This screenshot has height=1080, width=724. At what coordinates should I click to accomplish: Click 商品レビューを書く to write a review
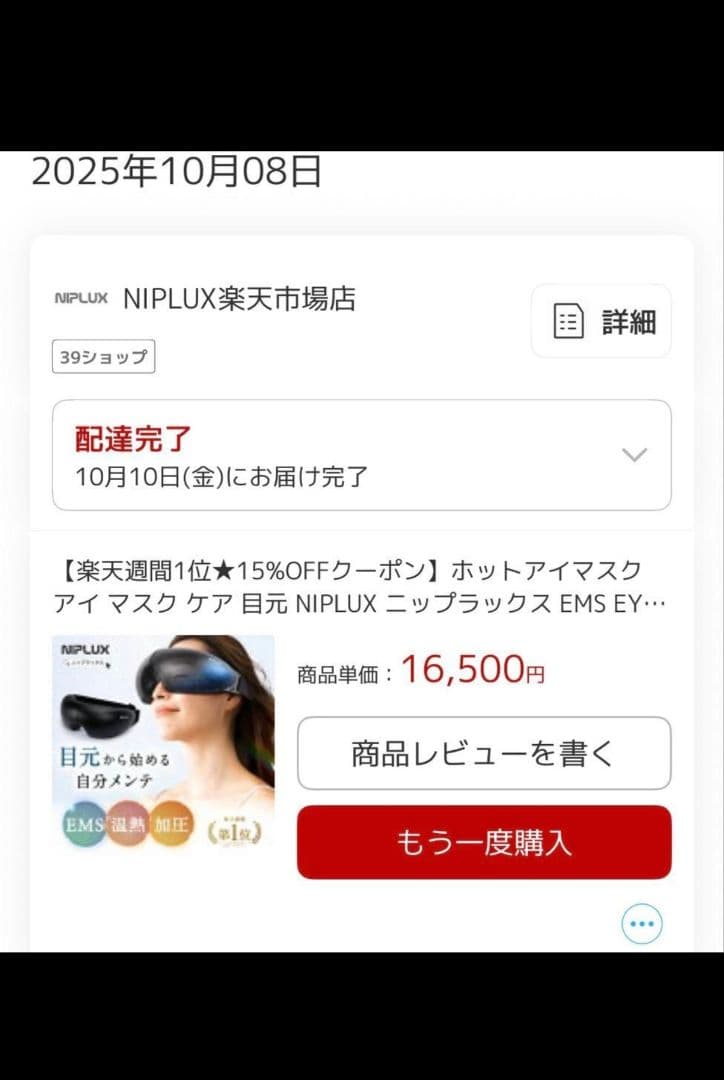click(484, 753)
